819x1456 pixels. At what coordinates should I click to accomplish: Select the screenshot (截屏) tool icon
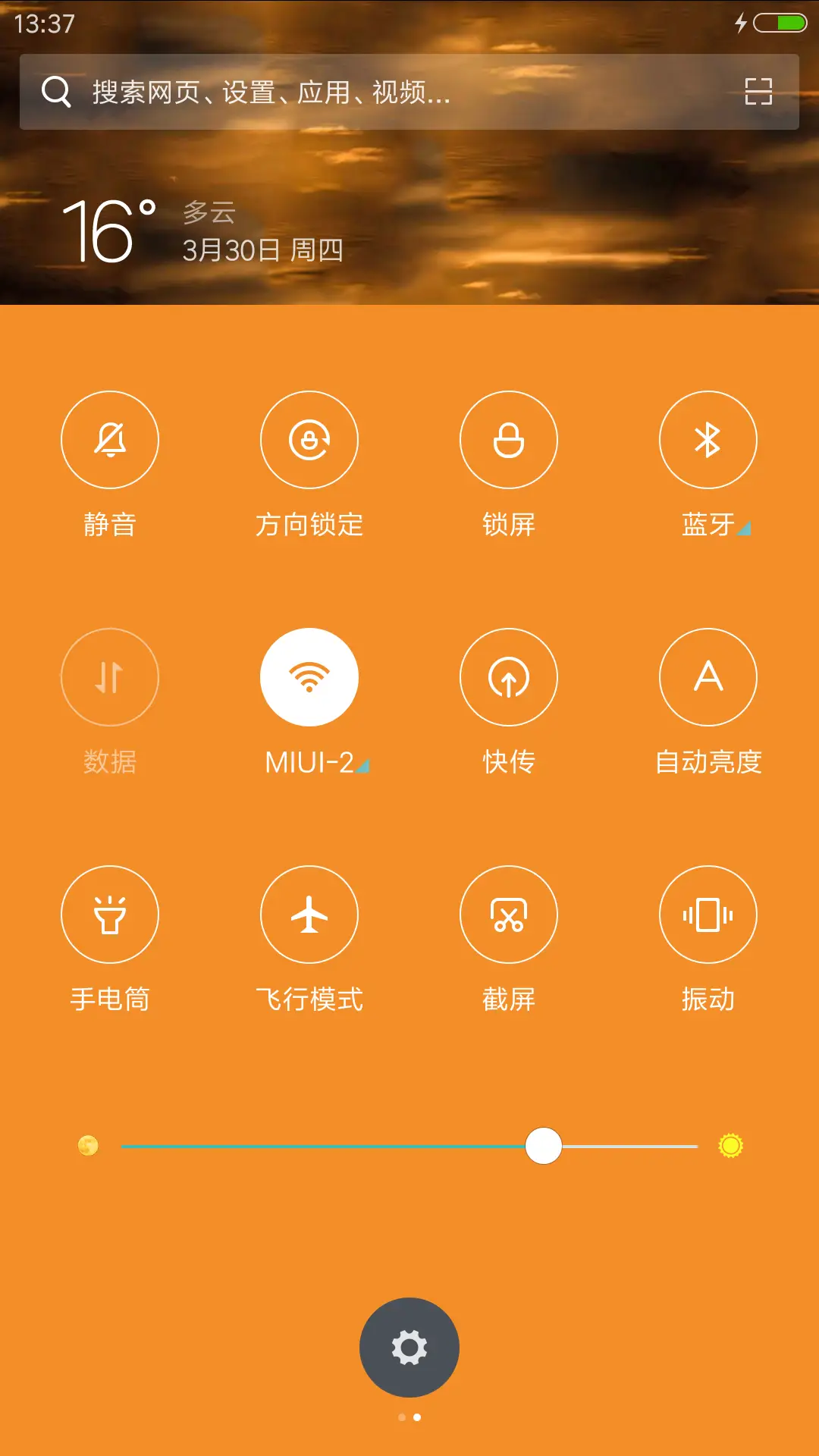[509, 915]
